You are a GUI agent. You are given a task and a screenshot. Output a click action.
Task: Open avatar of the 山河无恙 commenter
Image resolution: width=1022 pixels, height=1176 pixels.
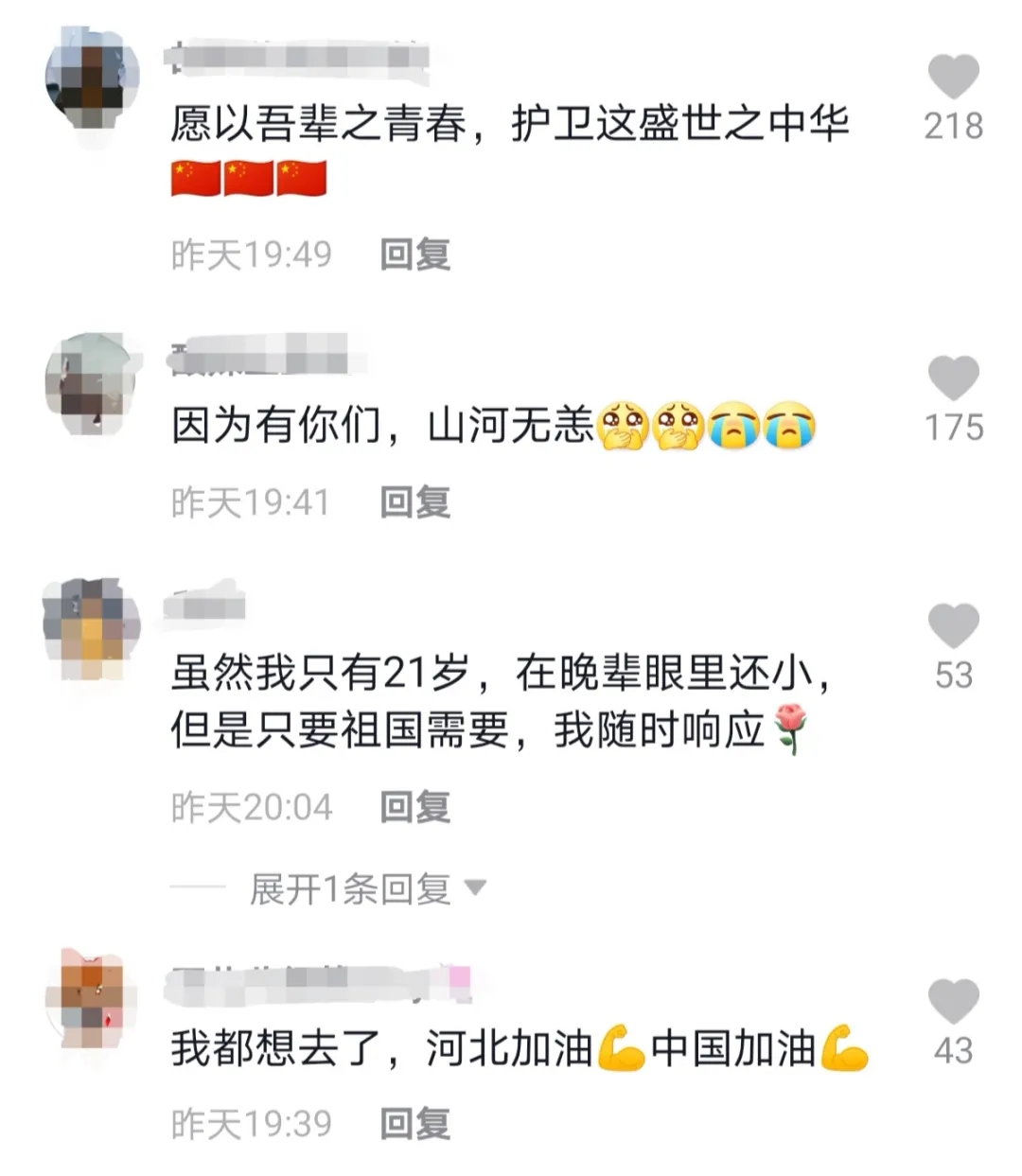pos(92,383)
